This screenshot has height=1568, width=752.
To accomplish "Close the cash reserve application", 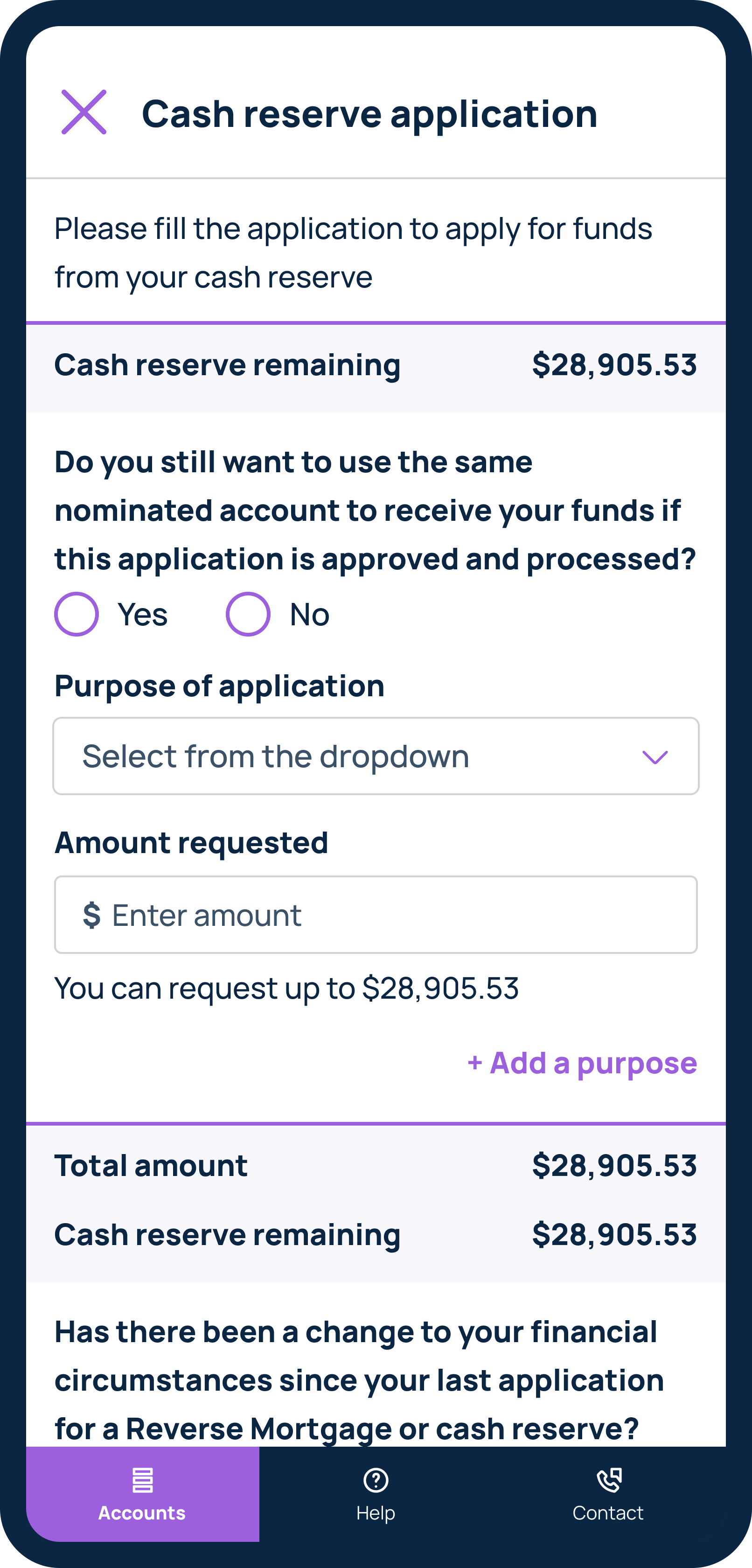I will click(x=84, y=112).
